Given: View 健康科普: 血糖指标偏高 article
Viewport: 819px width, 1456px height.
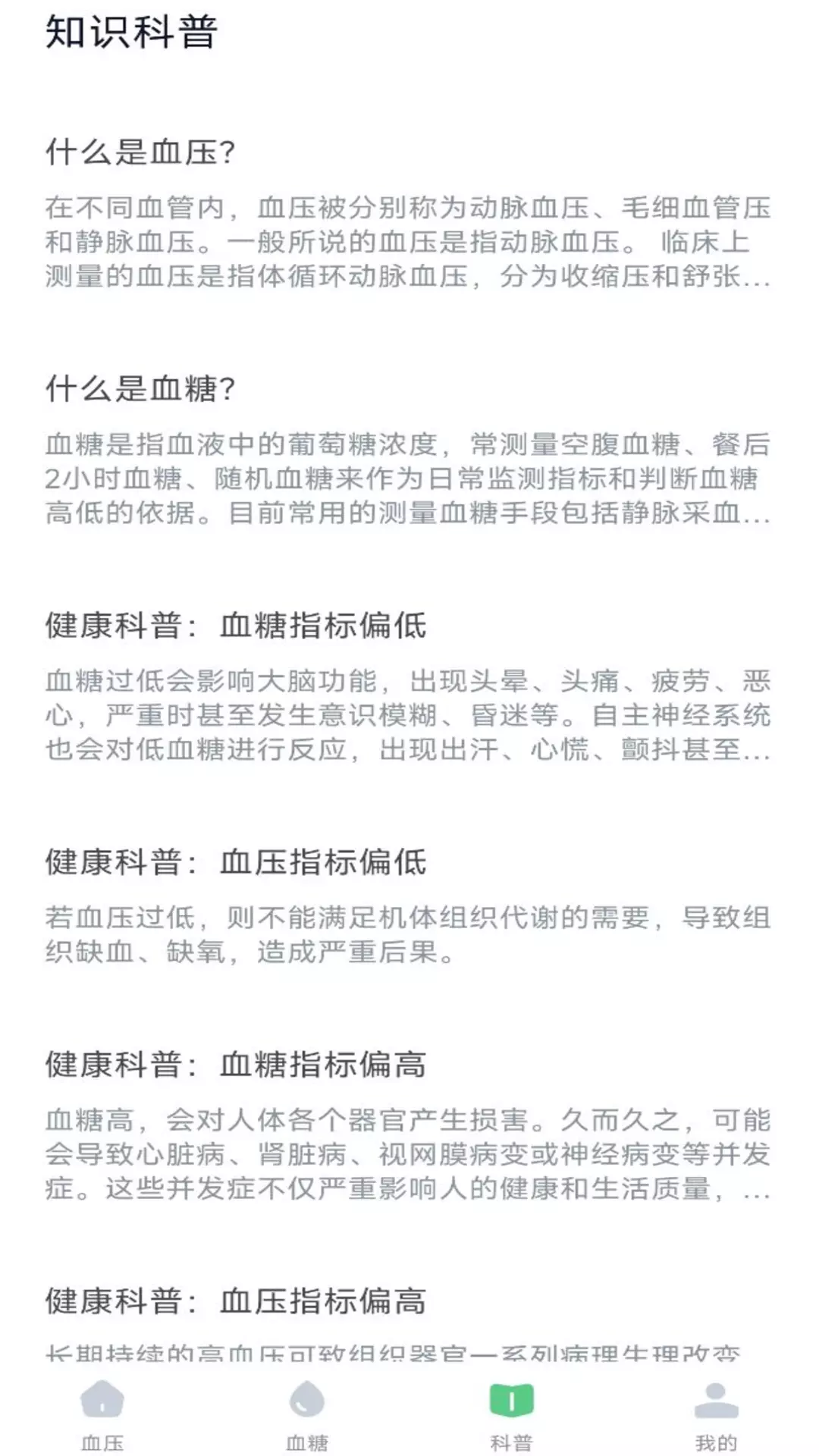Looking at the screenshot, I should (409, 1125).
